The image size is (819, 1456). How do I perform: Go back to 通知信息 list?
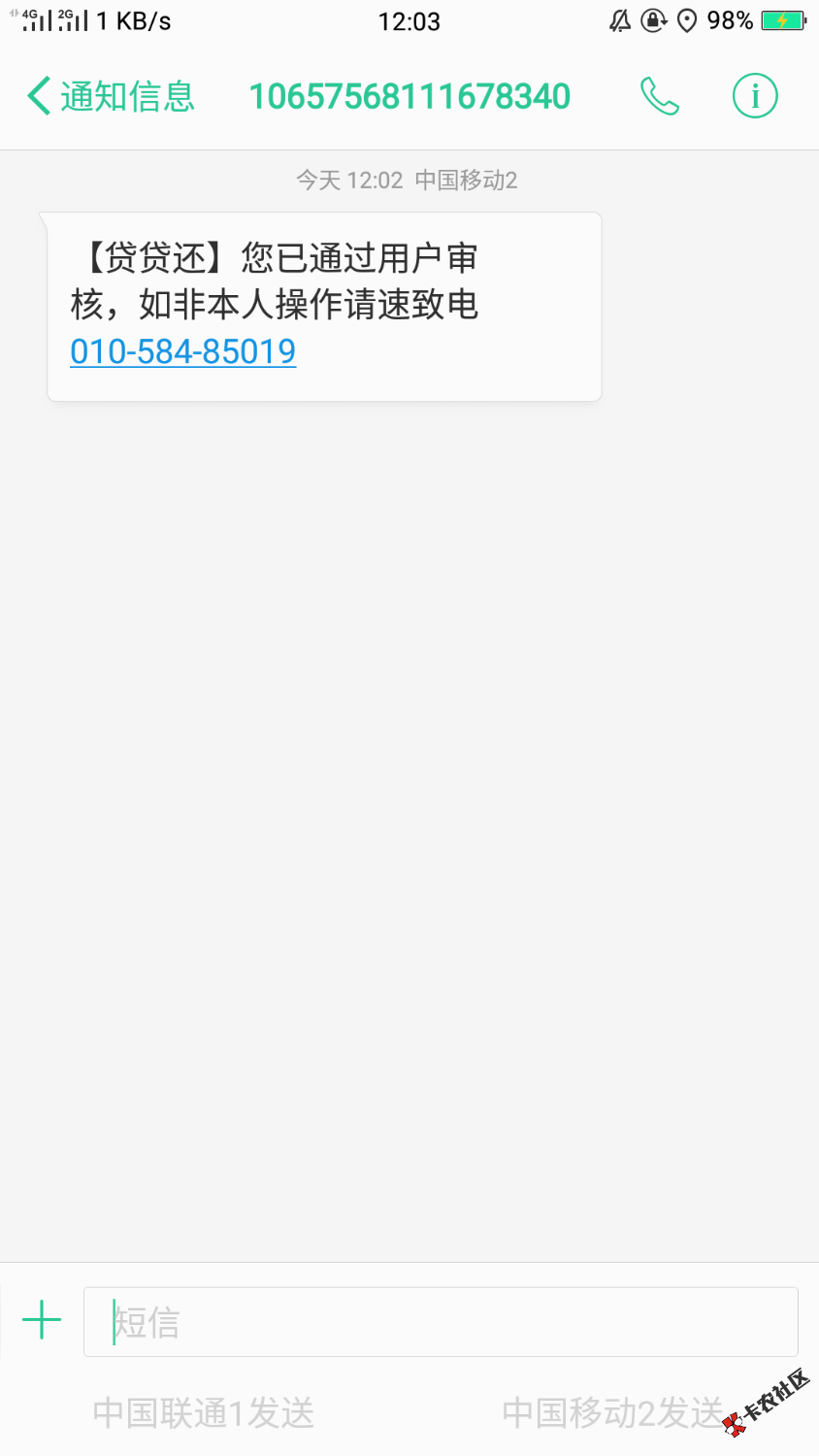pyautogui.click(x=109, y=97)
